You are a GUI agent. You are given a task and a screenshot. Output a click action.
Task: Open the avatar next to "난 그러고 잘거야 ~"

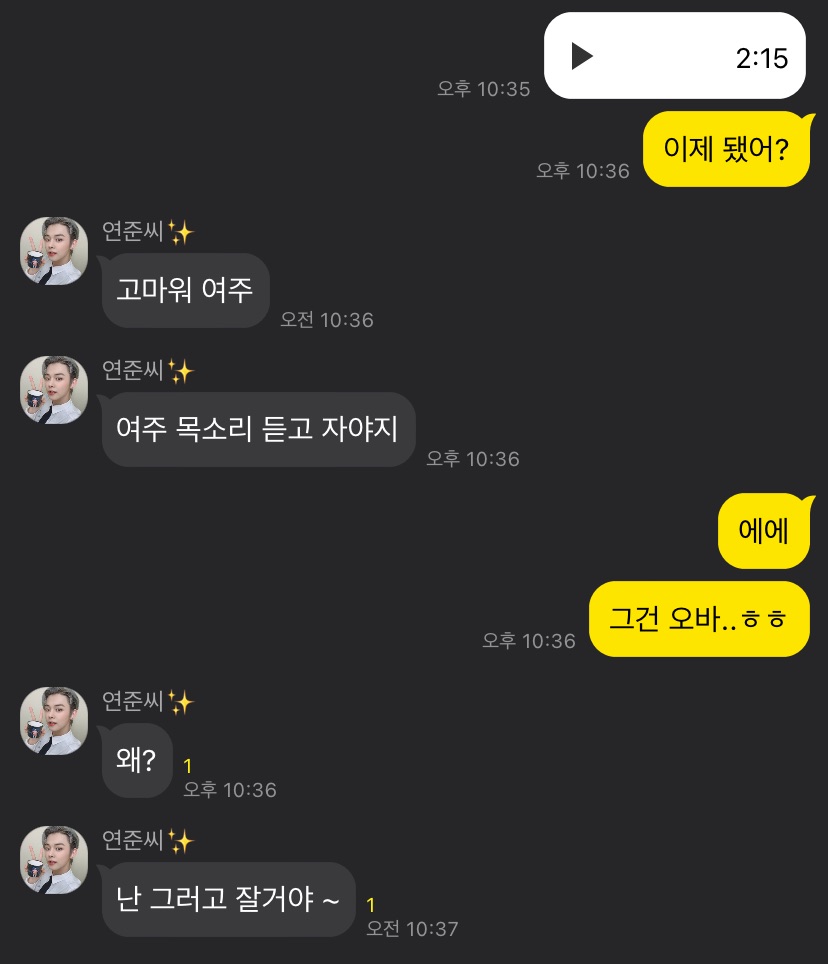click(54, 859)
